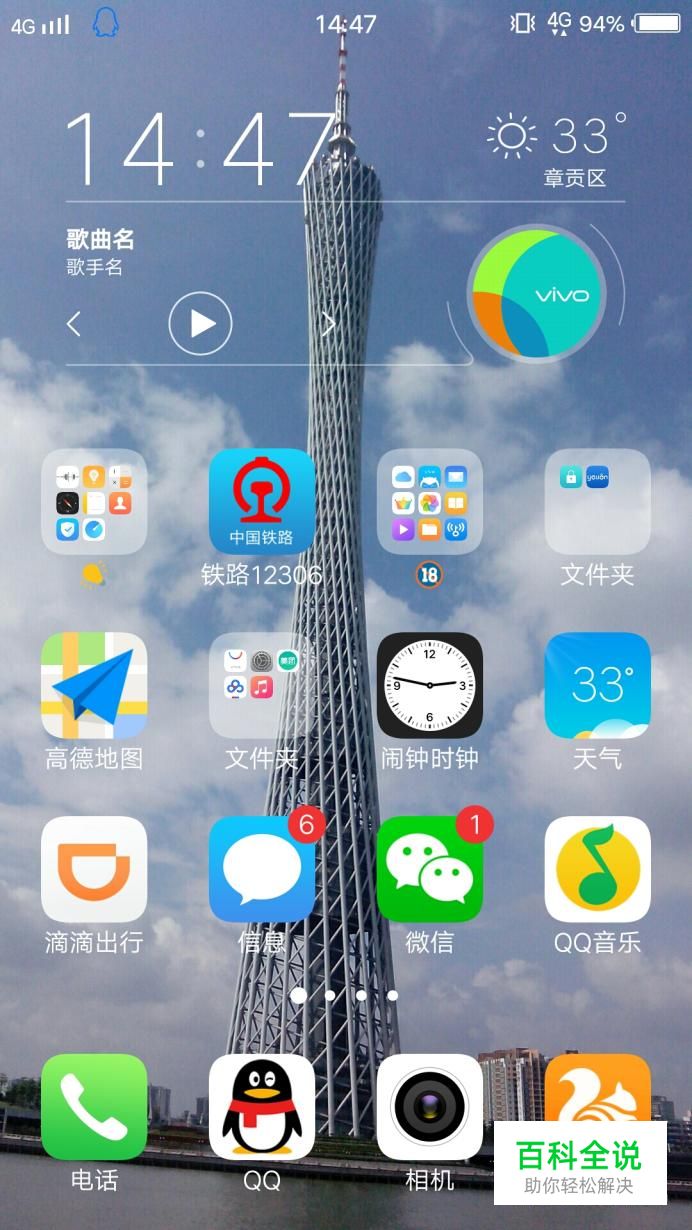Open the 铁路12306 app
Viewport: 692px width, 1230px height.
pos(261,502)
